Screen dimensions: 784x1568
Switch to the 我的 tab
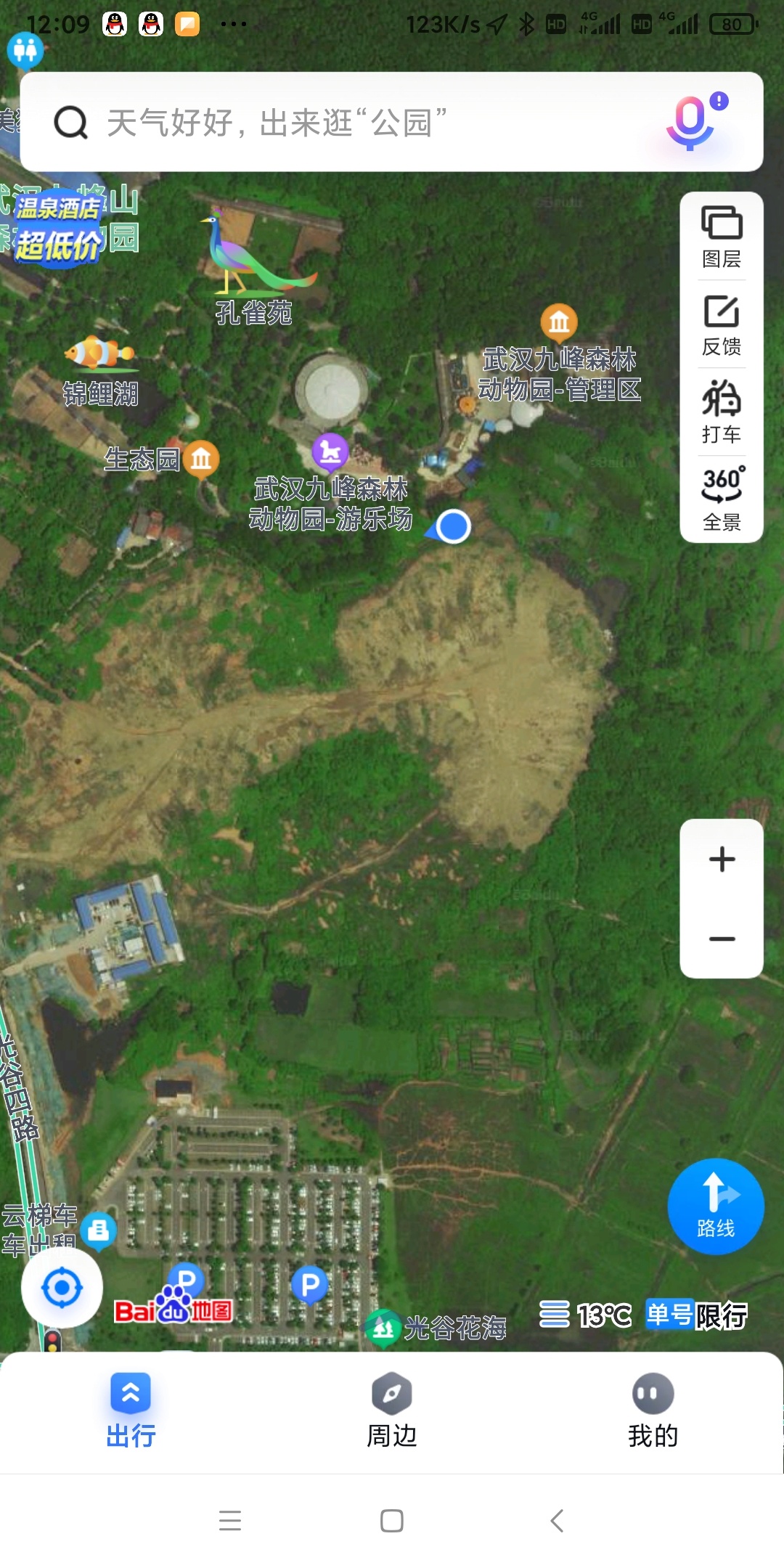tap(653, 1410)
